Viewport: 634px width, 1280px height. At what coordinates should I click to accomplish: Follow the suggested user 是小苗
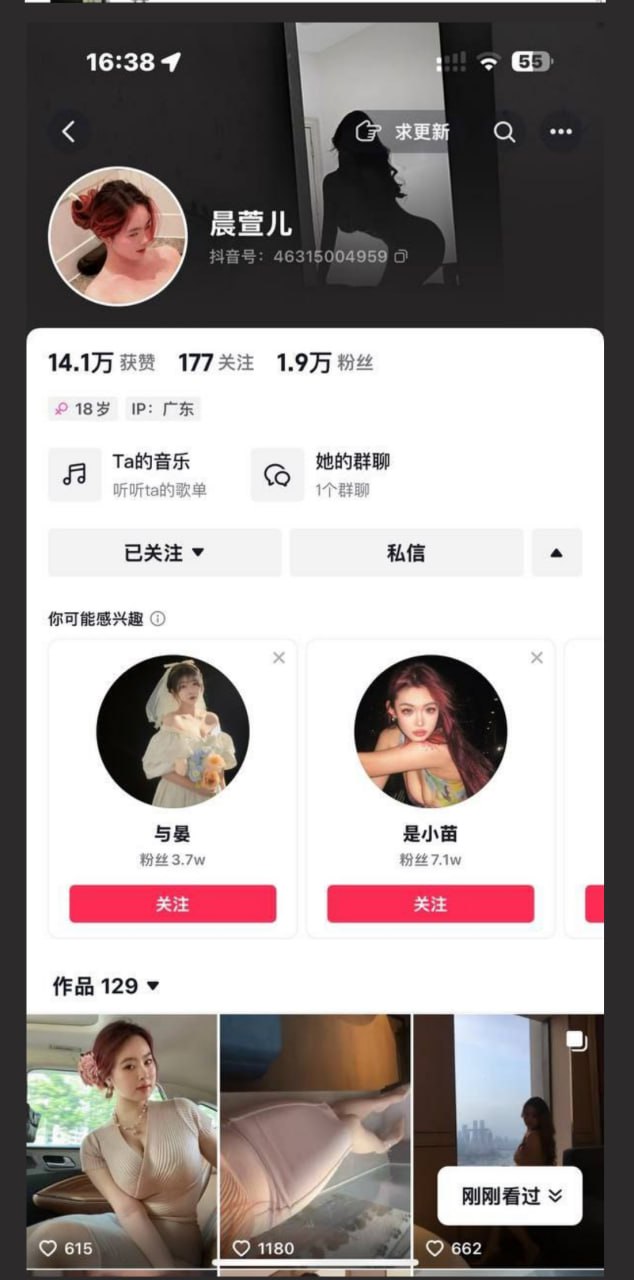click(x=430, y=904)
